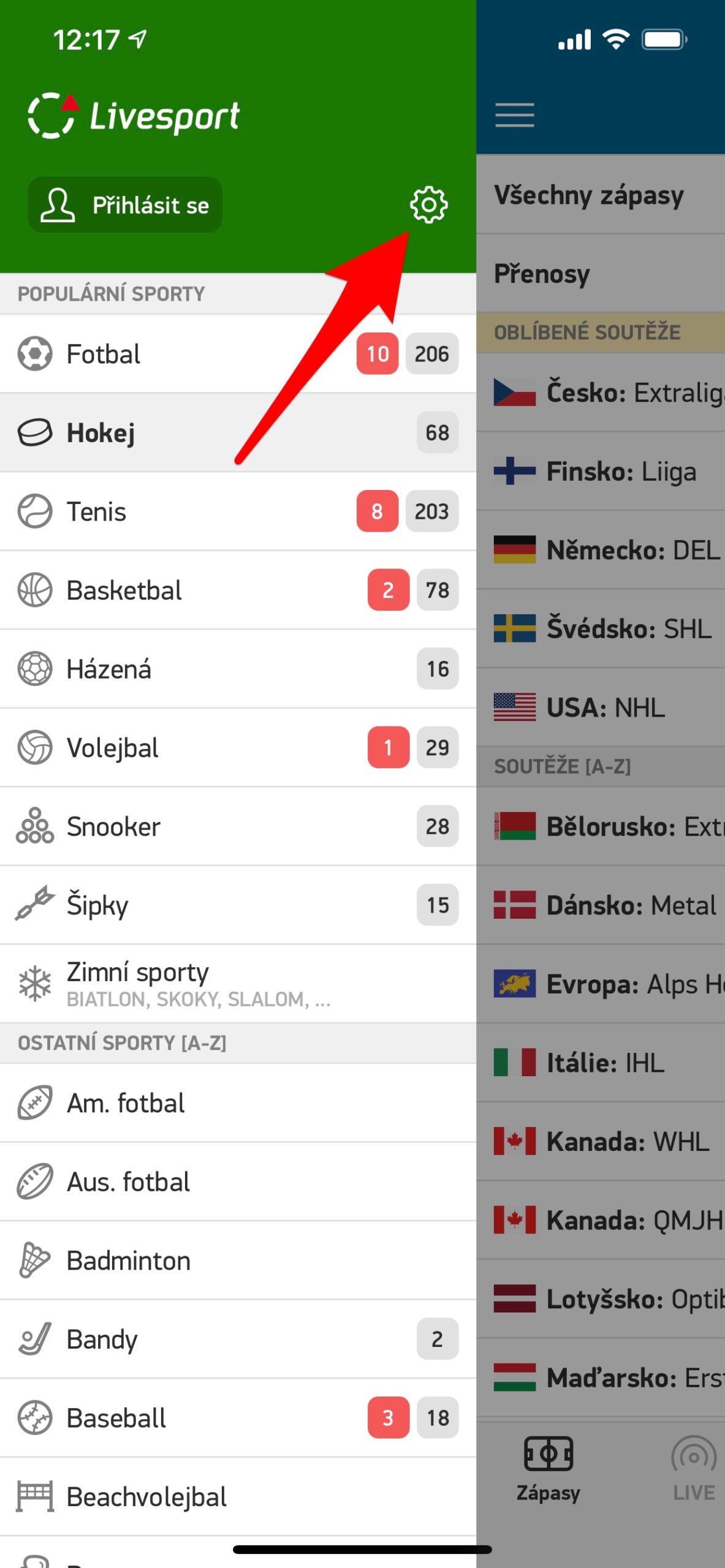Select the Snooker balls icon
The width and height of the screenshot is (725, 1568).
[35, 826]
